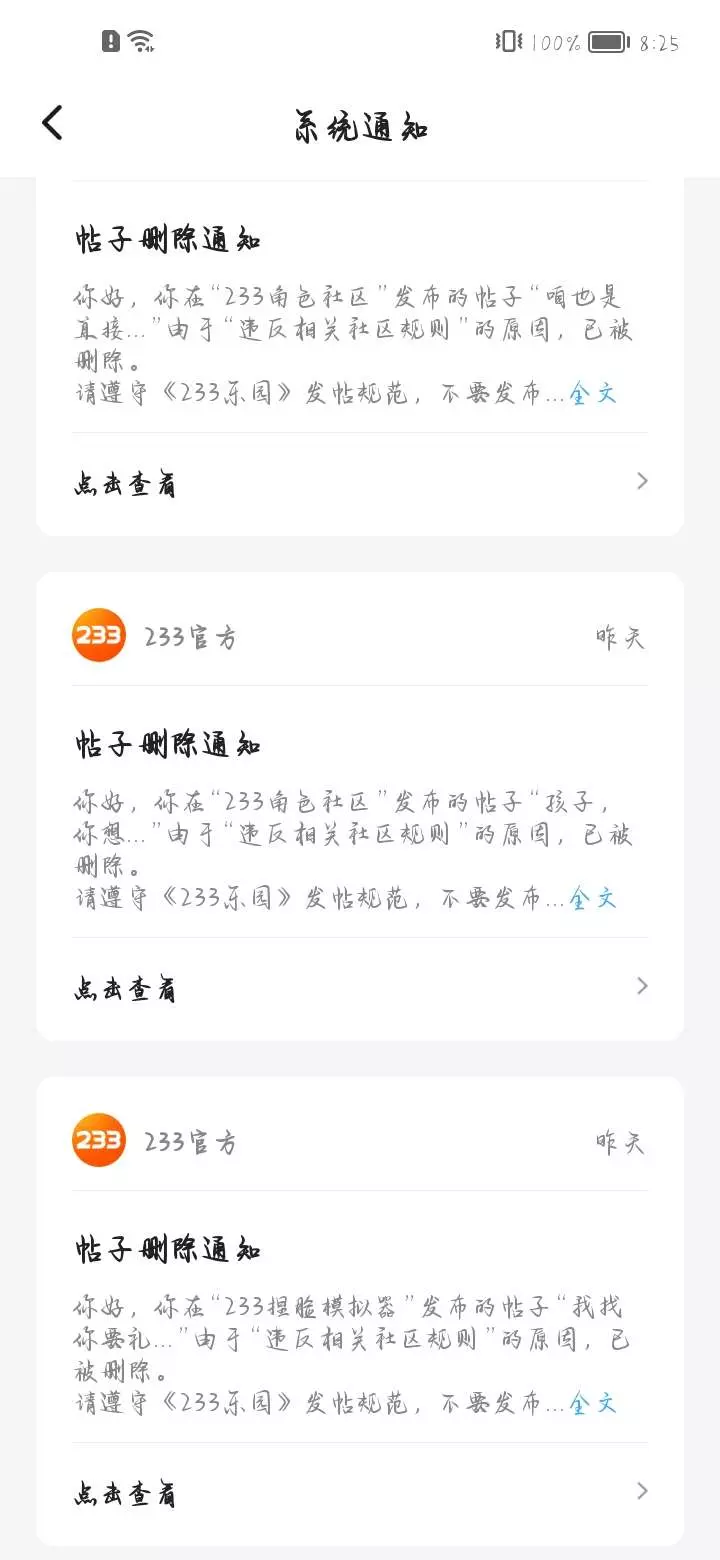Tap 点击查看 under the "咱也是直接" notice

(x=360, y=483)
